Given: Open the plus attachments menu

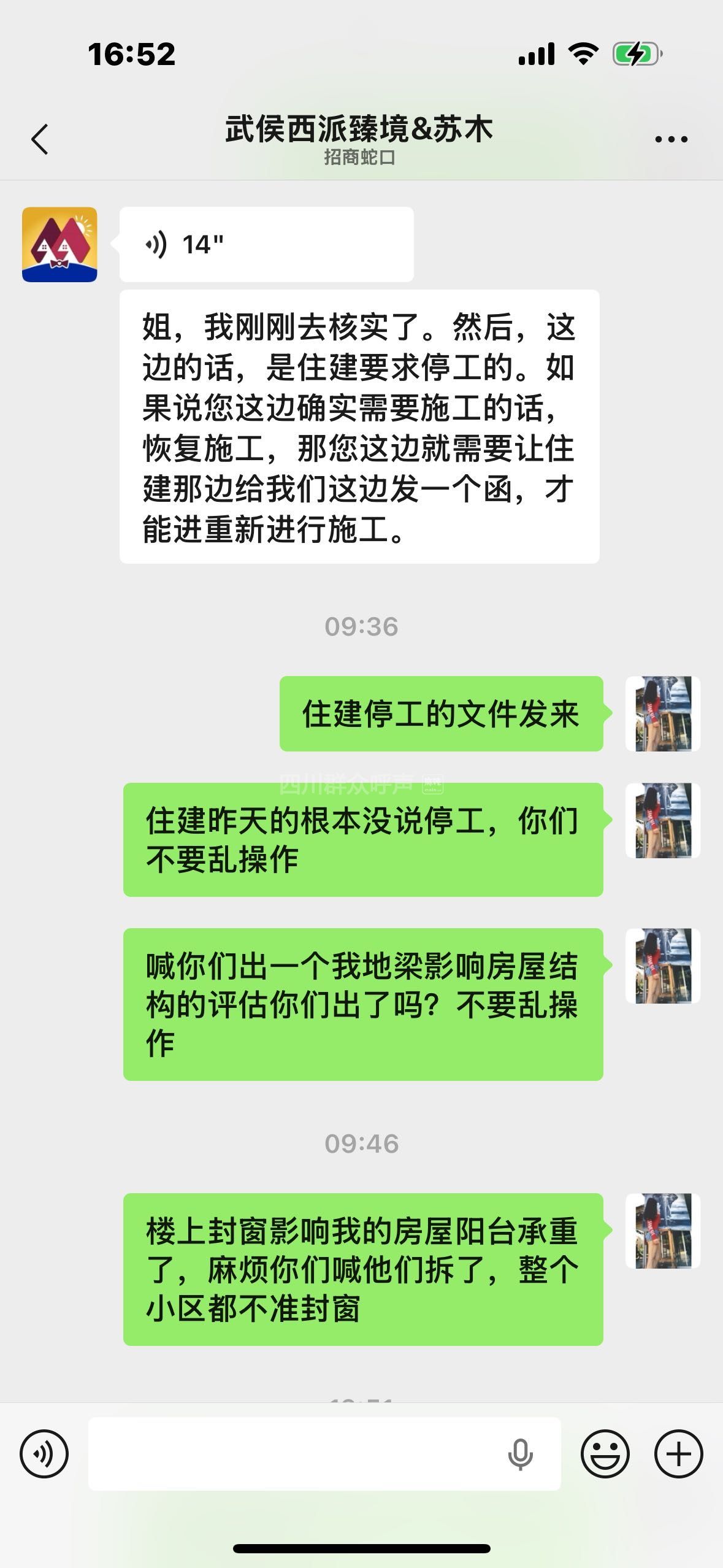Looking at the screenshot, I should [678, 1453].
